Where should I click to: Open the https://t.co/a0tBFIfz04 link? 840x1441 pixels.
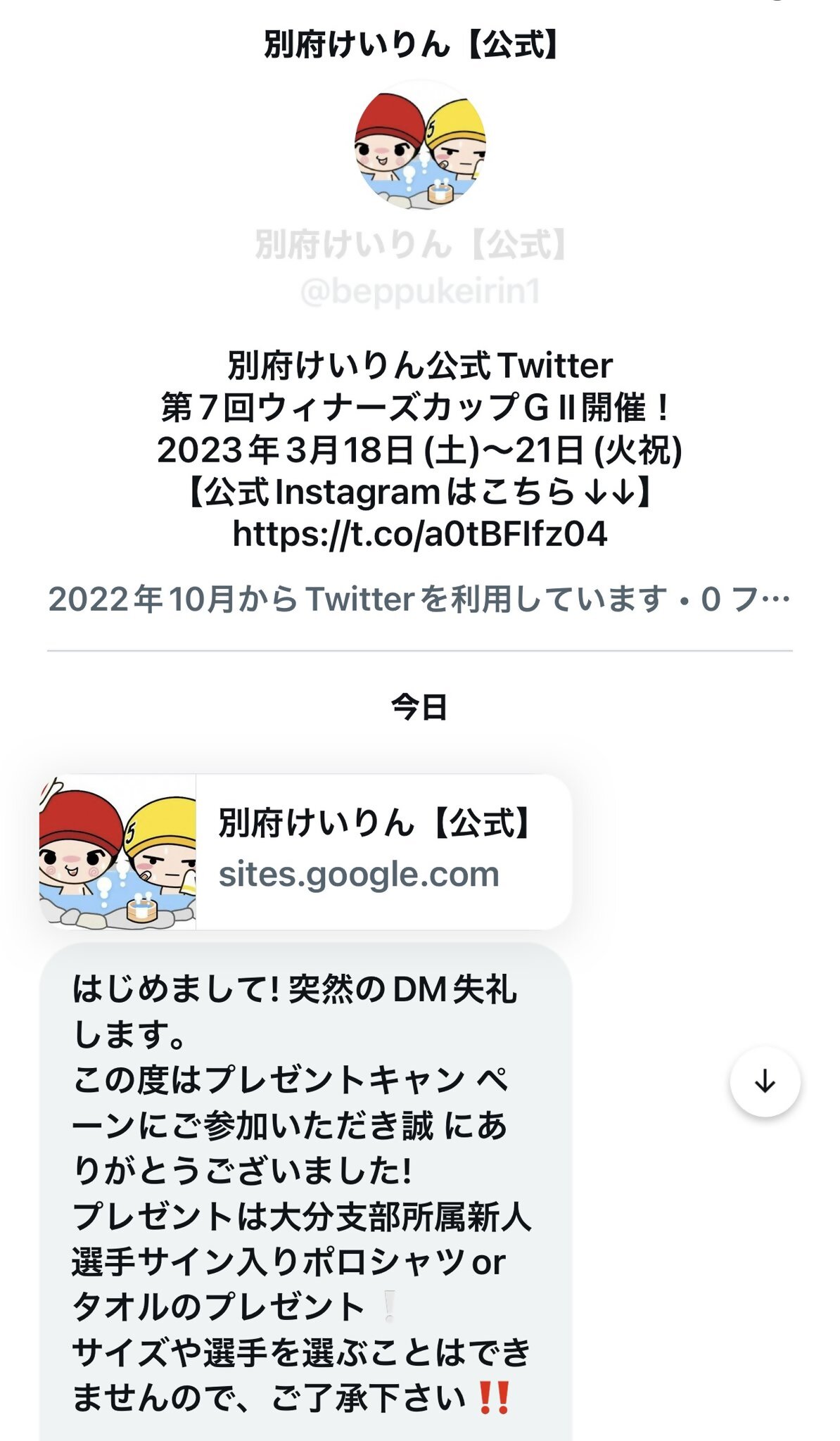(420, 534)
